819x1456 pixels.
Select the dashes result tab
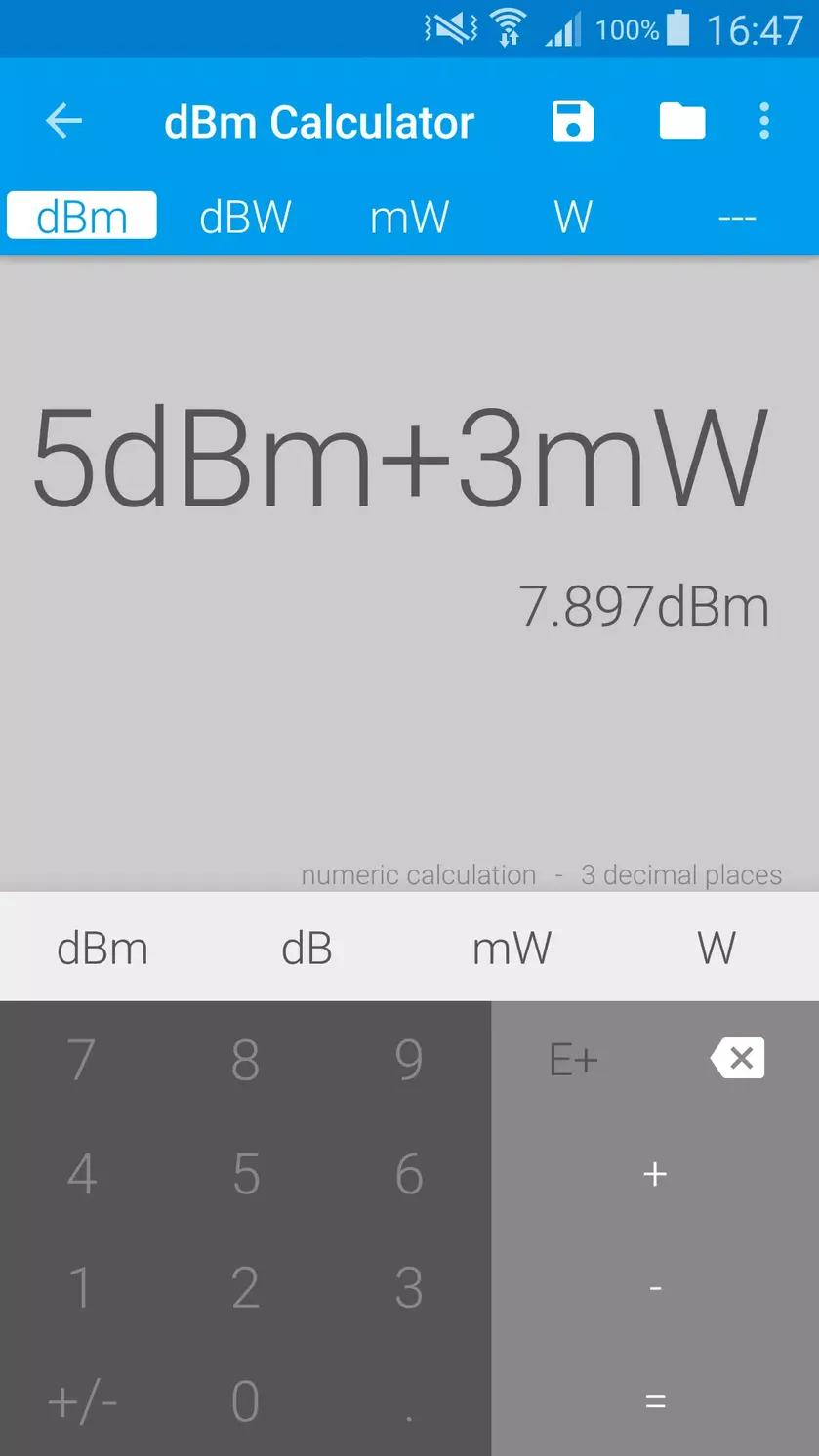point(737,218)
